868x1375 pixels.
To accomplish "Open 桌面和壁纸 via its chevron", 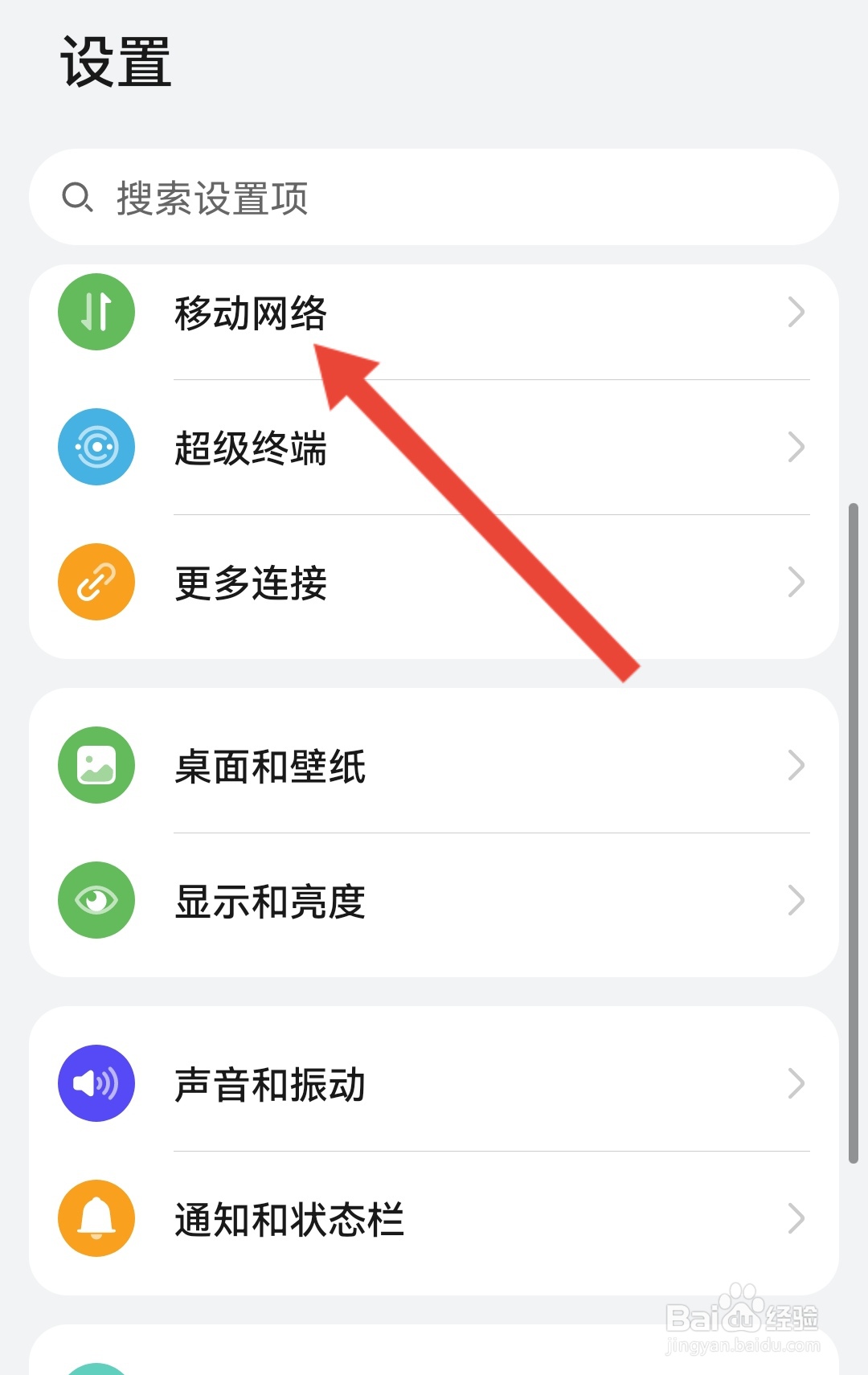I will (x=796, y=764).
